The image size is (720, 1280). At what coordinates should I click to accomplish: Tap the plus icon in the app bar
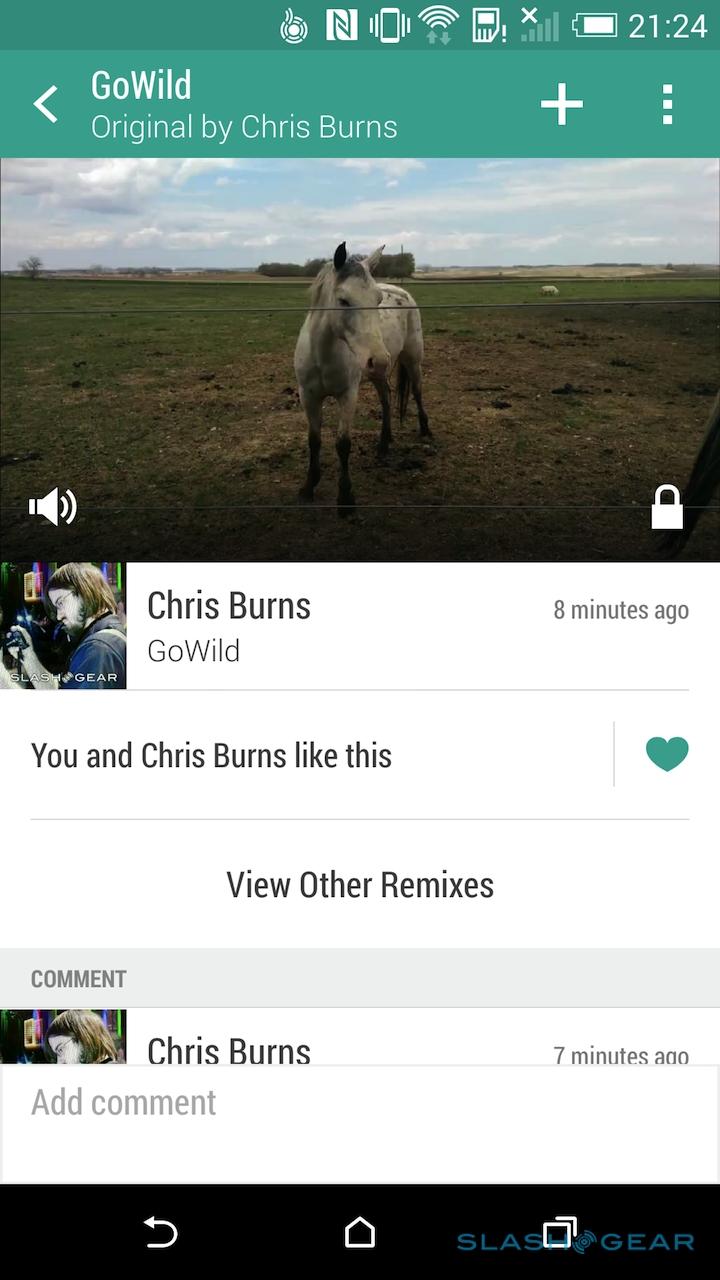pos(561,104)
